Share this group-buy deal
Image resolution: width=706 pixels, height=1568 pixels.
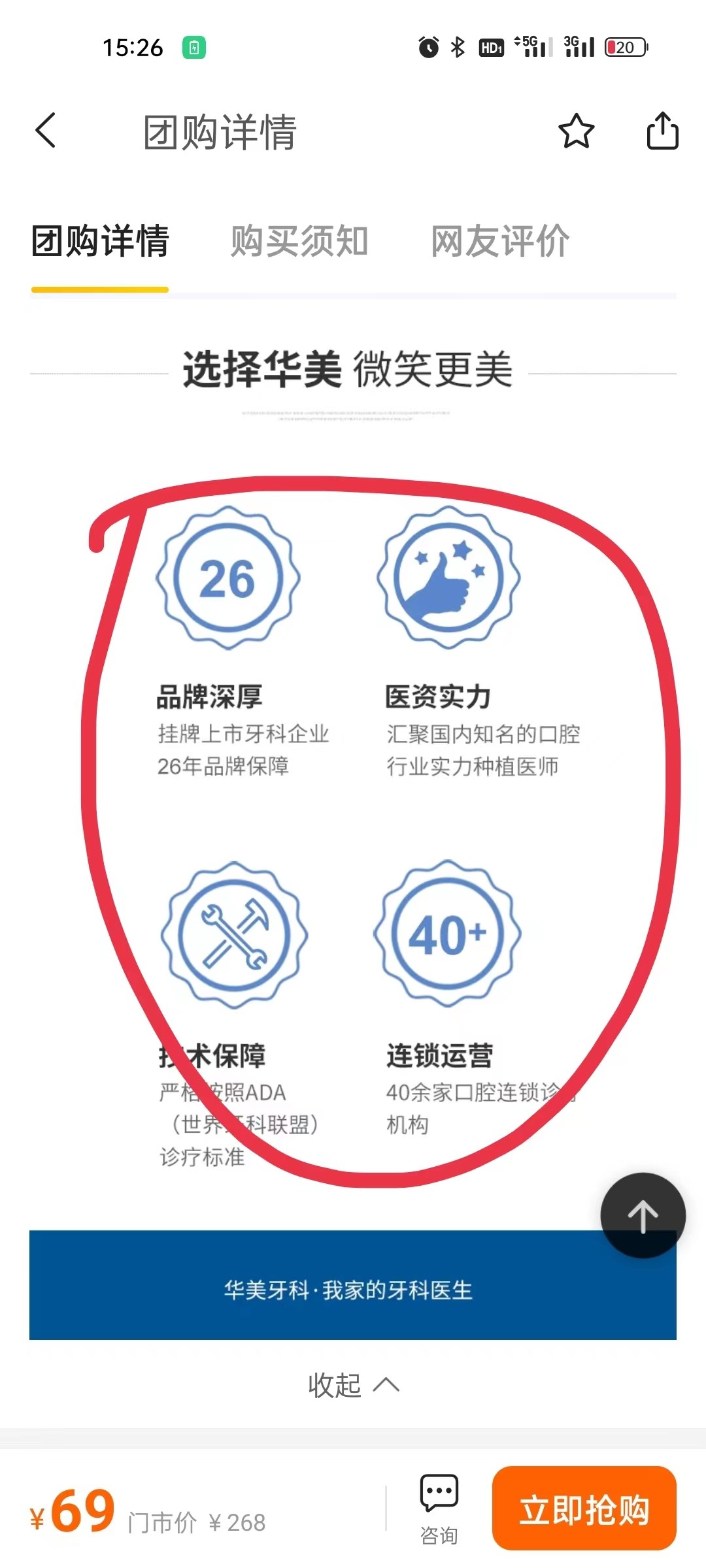point(662,131)
